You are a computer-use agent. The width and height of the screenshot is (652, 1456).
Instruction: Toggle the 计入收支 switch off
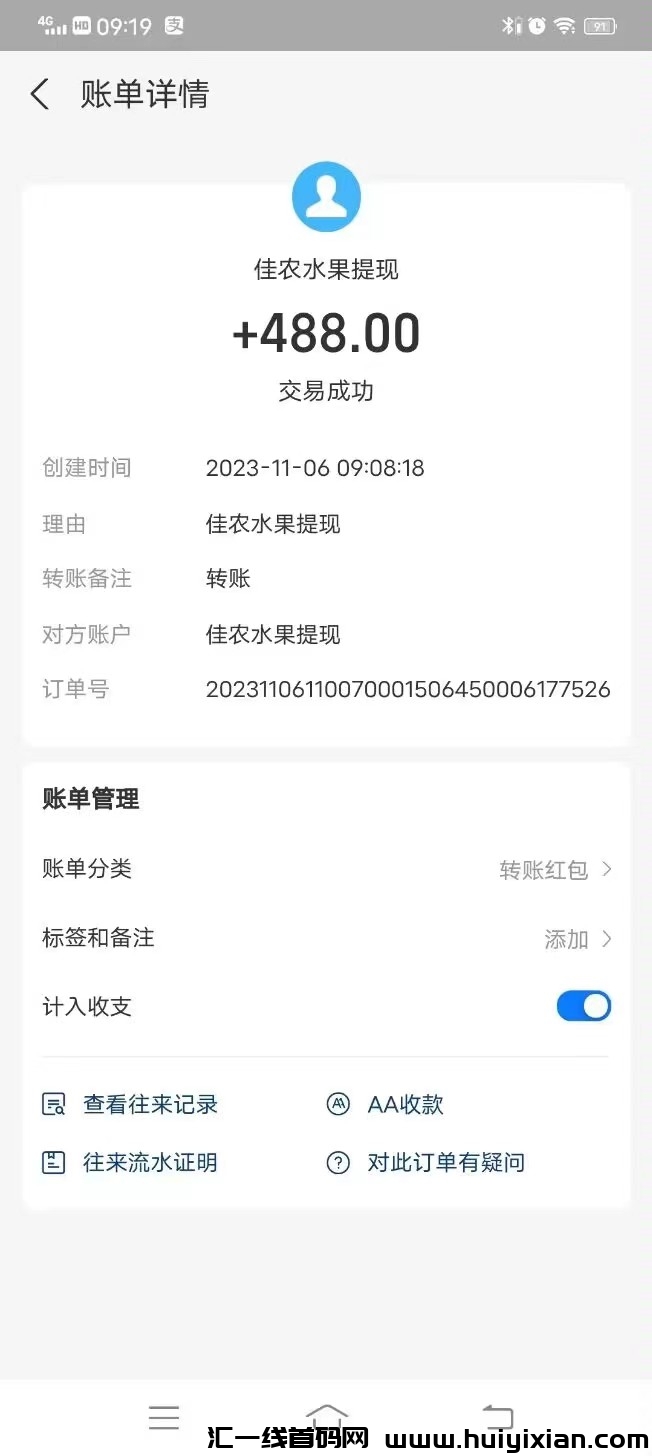[x=583, y=1006]
